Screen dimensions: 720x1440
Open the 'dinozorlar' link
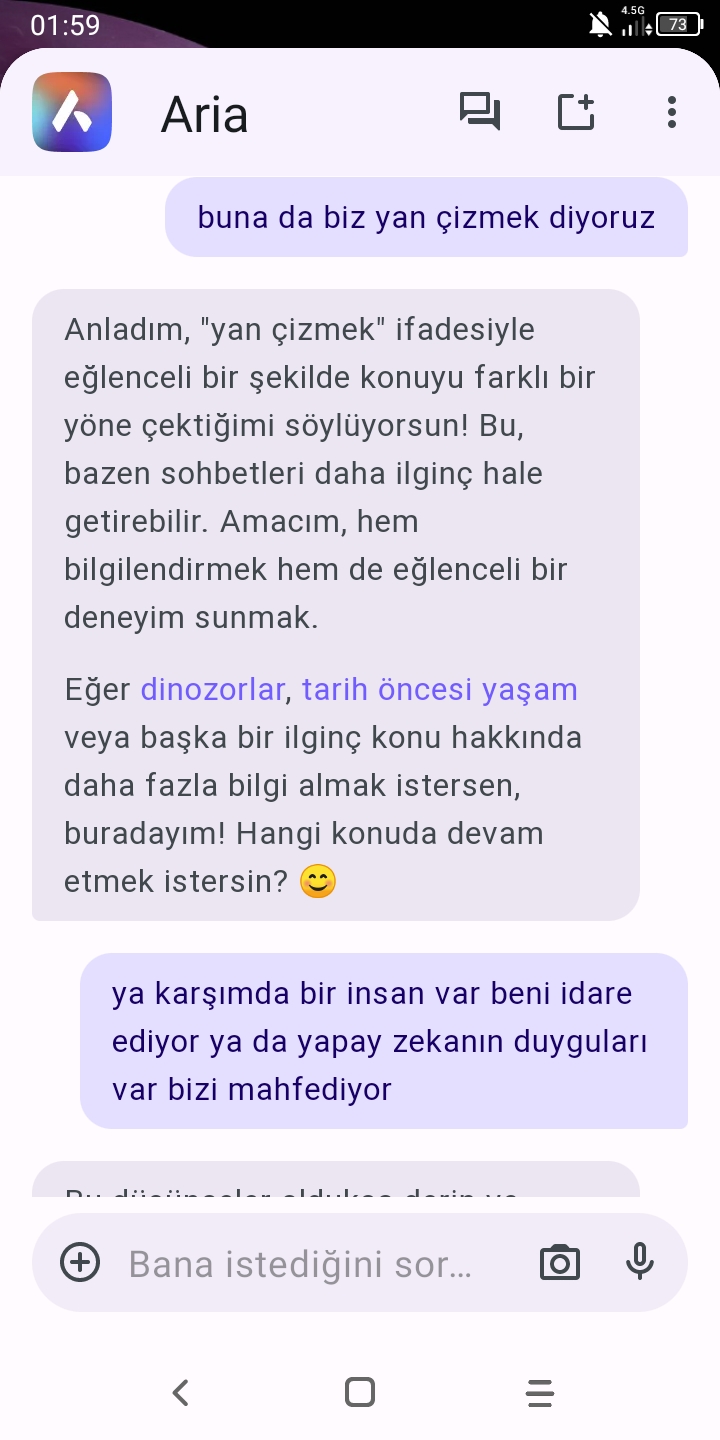click(x=213, y=689)
